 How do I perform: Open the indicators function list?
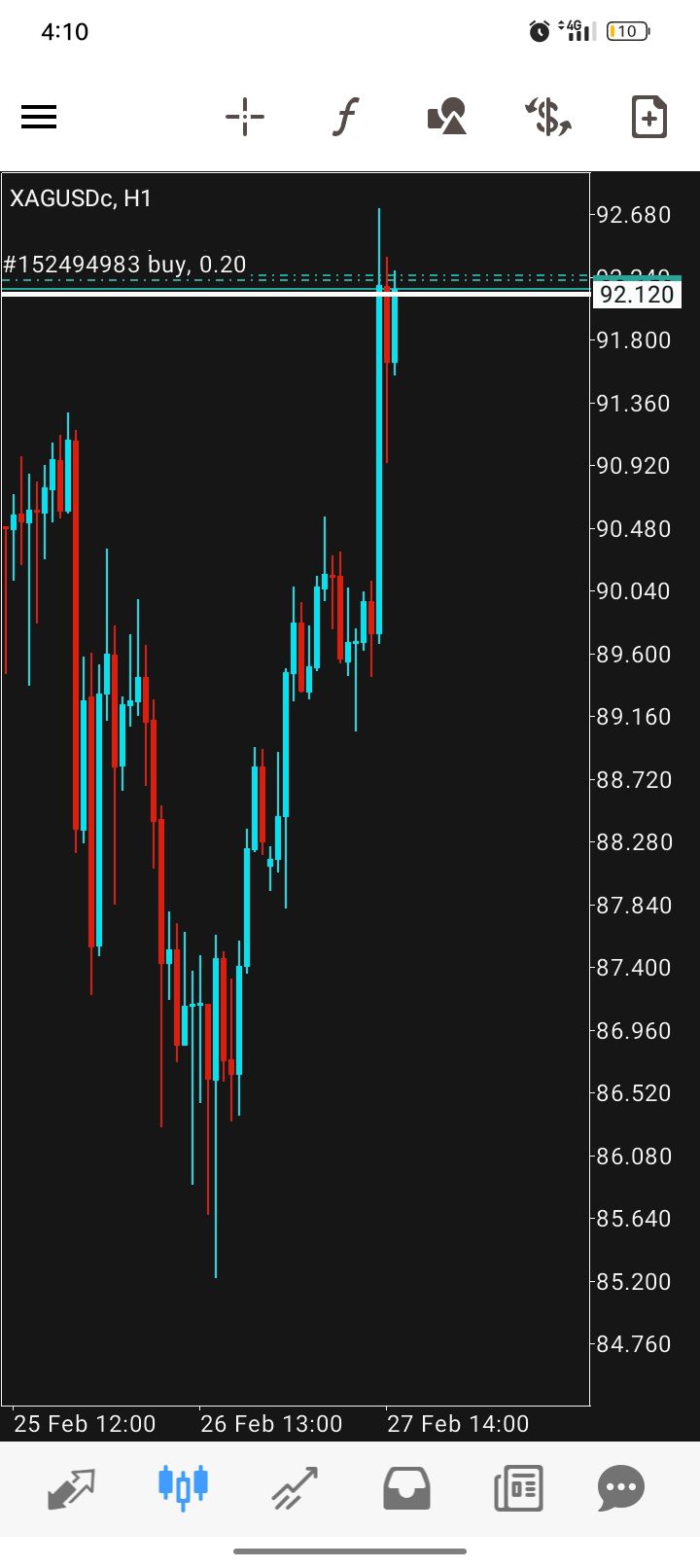pyautogui.click(x=345, y=118)
